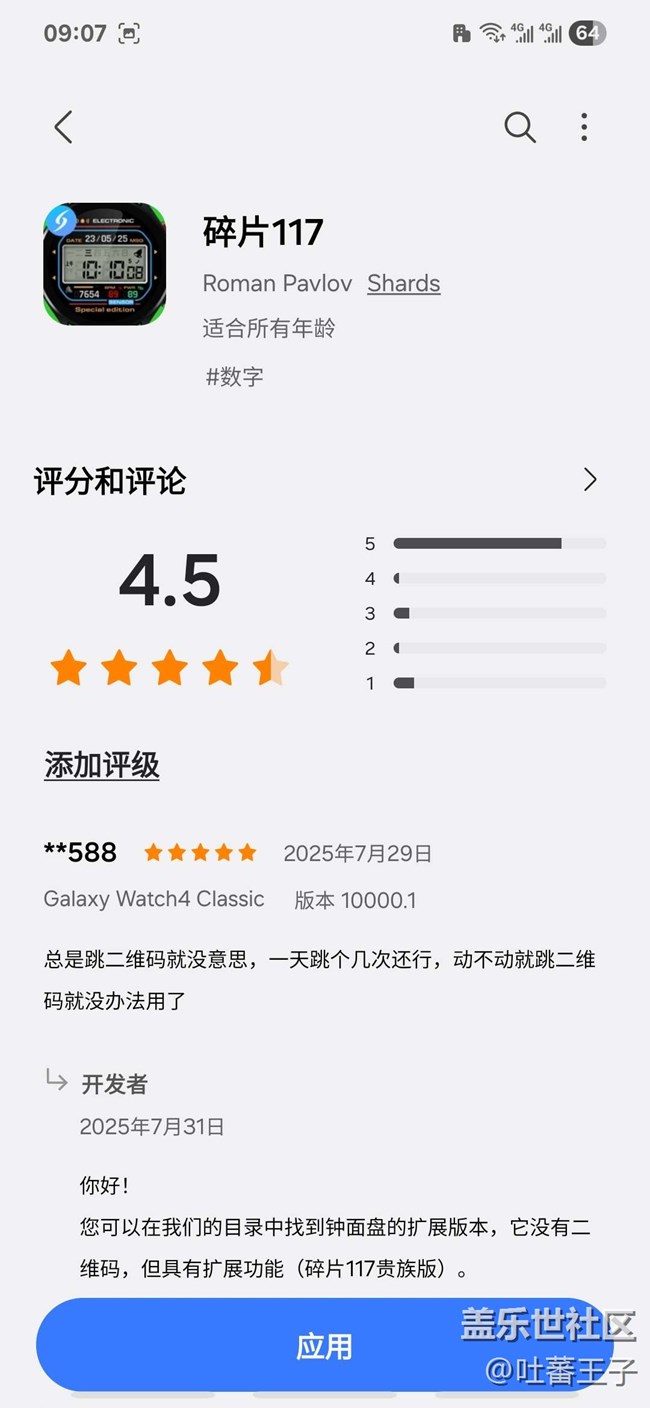Open the Shards developer link

[x=403, y=283]
